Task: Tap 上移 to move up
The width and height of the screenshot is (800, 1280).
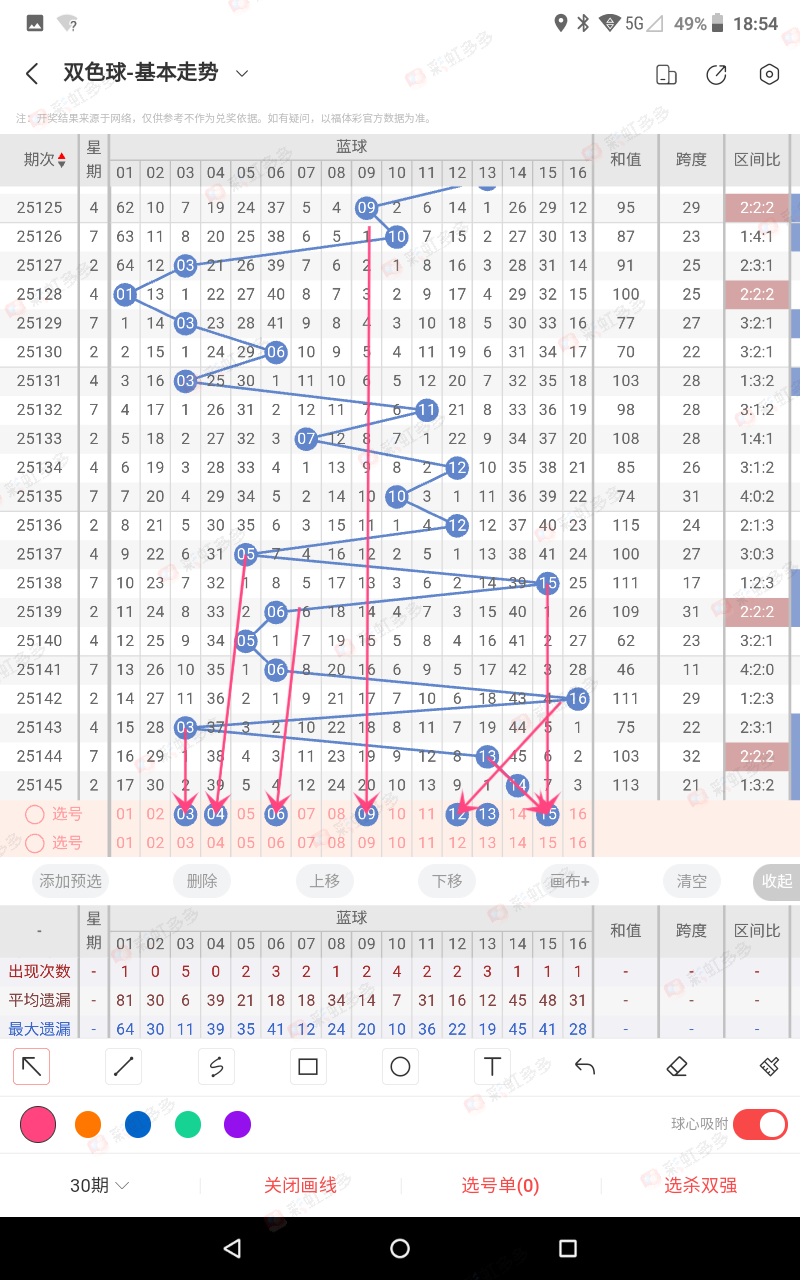Action: click(x=325, y=881)
